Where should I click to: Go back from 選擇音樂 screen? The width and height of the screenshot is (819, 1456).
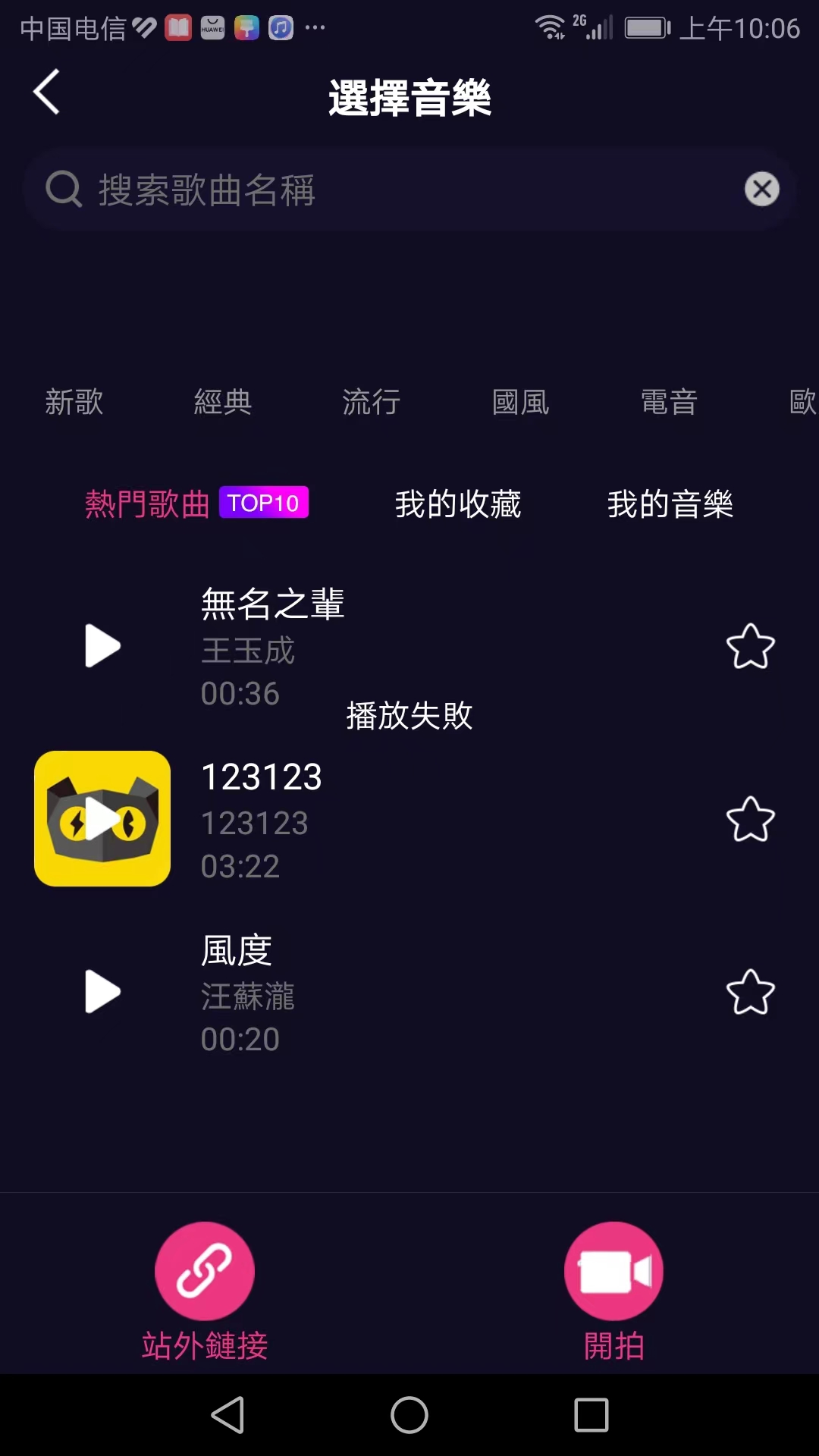click(47, 92)
